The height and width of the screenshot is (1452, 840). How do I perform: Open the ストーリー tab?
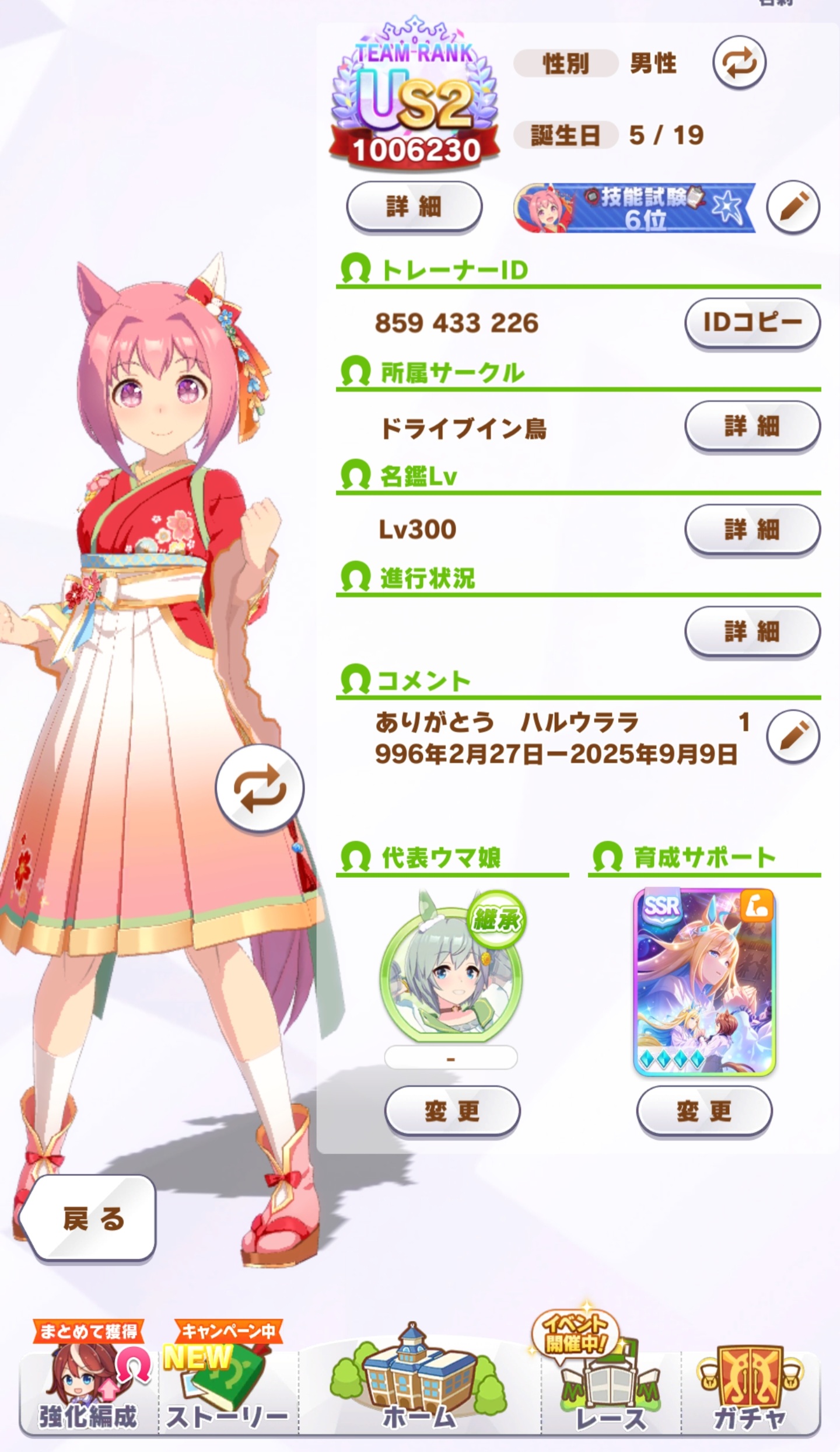(x=228, y=1383)
